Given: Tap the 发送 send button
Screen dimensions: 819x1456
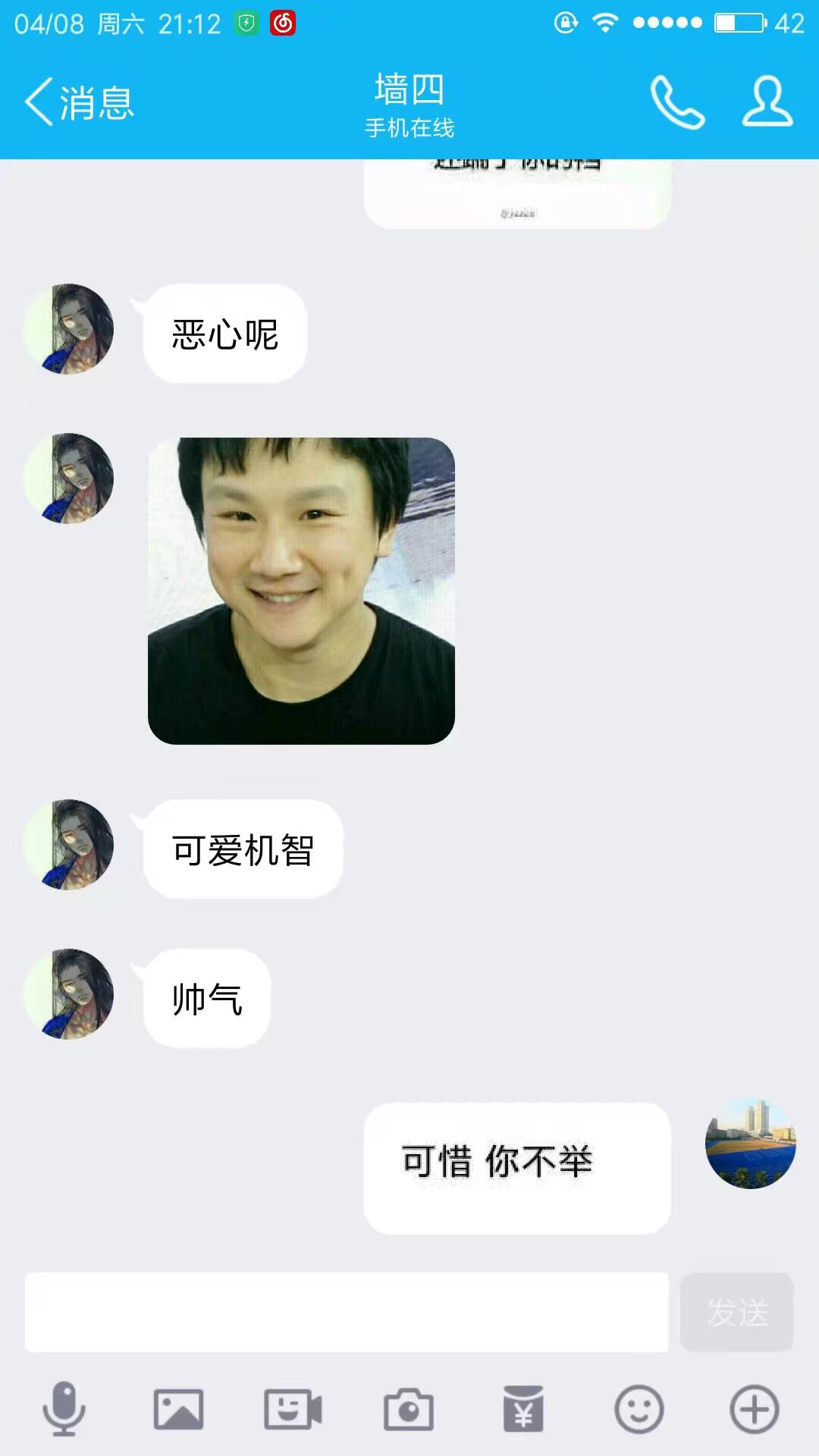Looking at the screenshot, I should tap(737, 1312).
